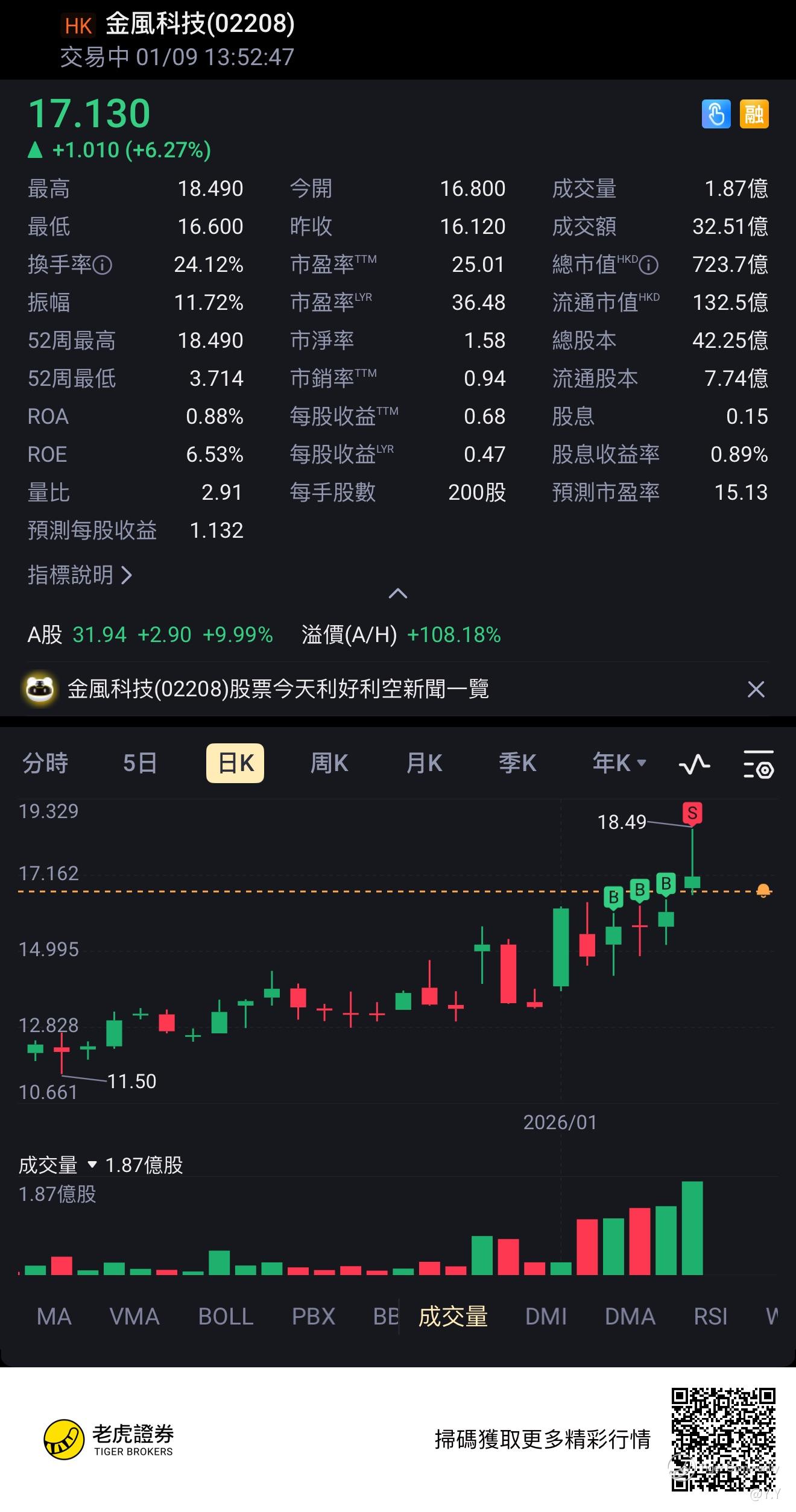796x1512 pixels.
Task: Tap the blue quick-trade hand icon
Action: 716,114
